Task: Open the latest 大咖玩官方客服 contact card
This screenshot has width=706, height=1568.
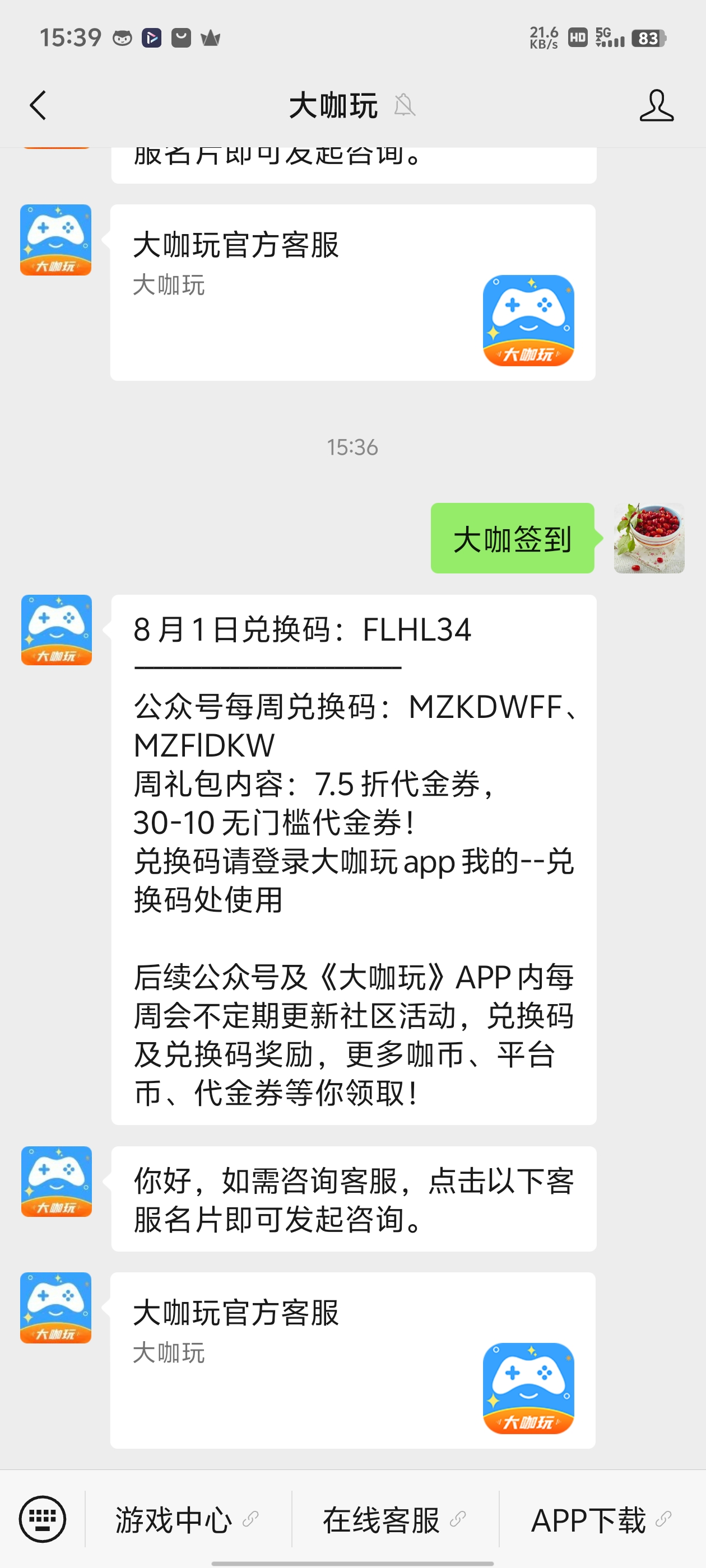Action: 352,1360
